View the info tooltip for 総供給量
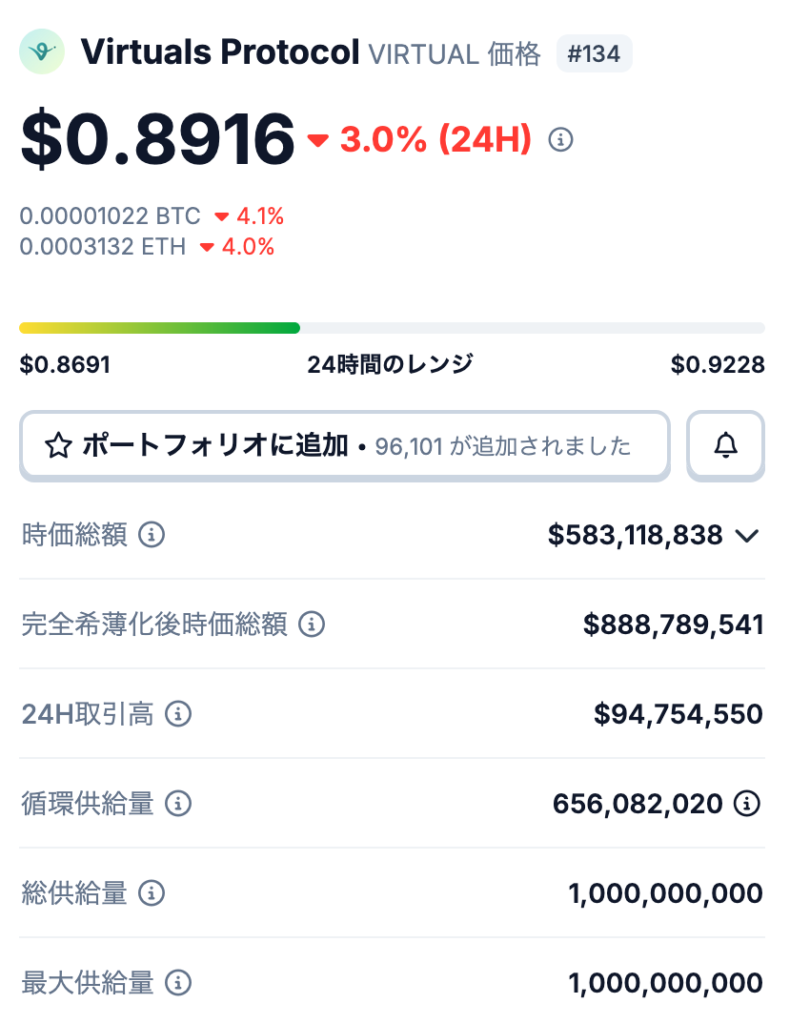This screenshot has height=1024, width=810. tap(150, 893)
